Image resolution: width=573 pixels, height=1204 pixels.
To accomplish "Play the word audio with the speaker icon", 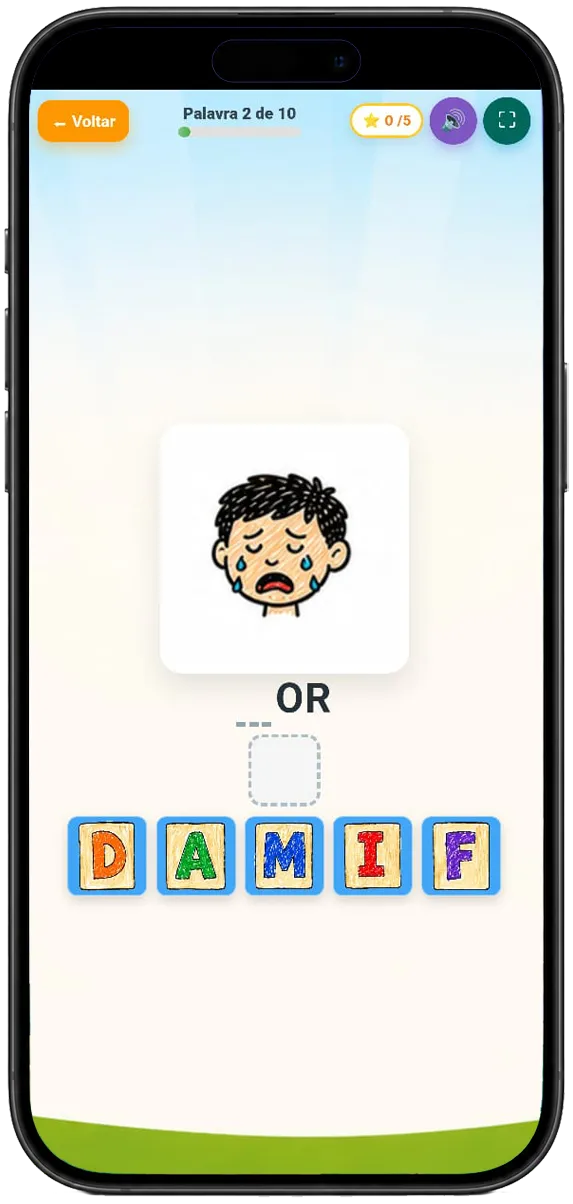I will (453, 121).
